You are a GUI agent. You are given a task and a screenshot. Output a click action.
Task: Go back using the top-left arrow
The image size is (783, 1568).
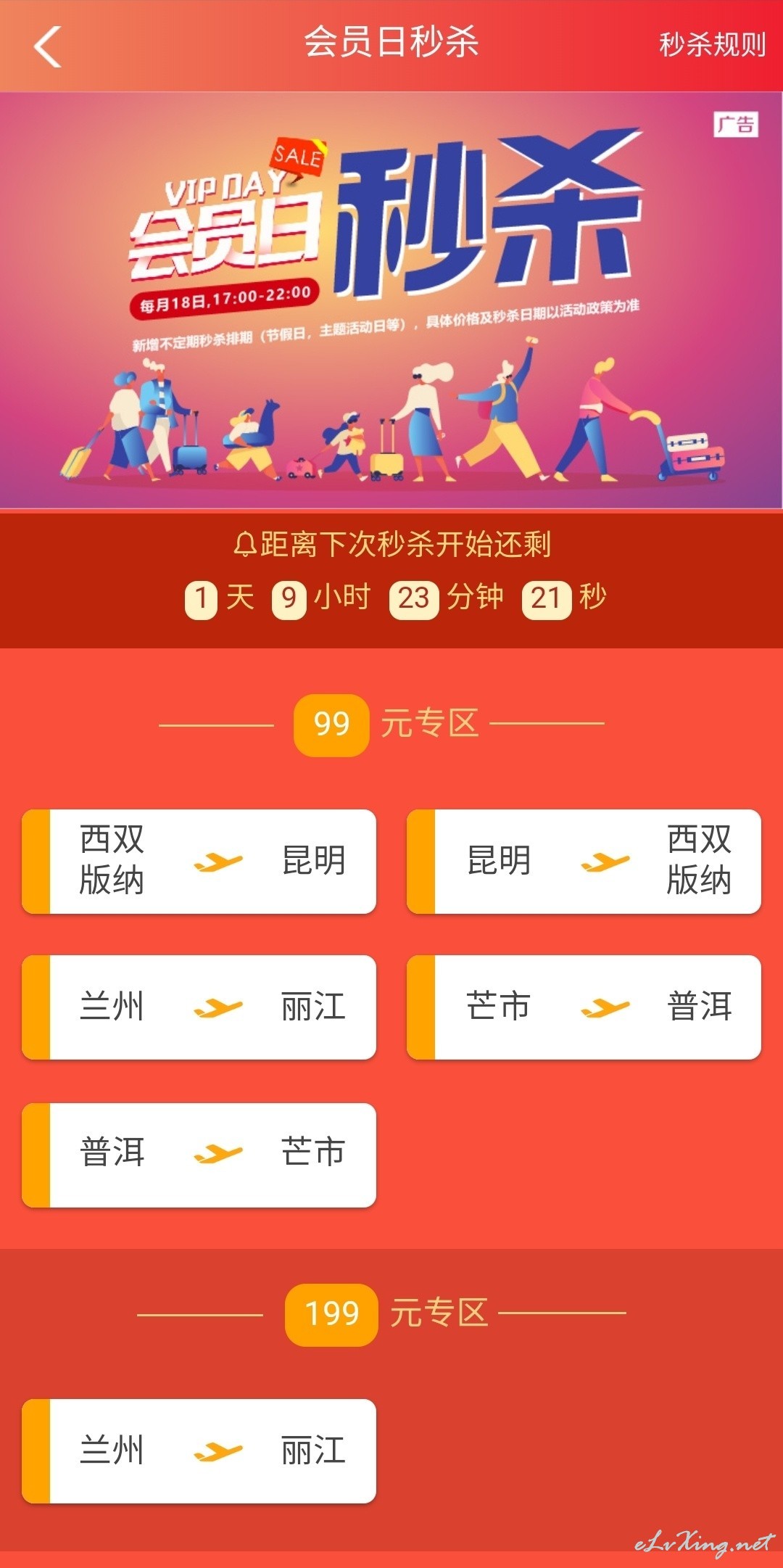tap(48, 46)
